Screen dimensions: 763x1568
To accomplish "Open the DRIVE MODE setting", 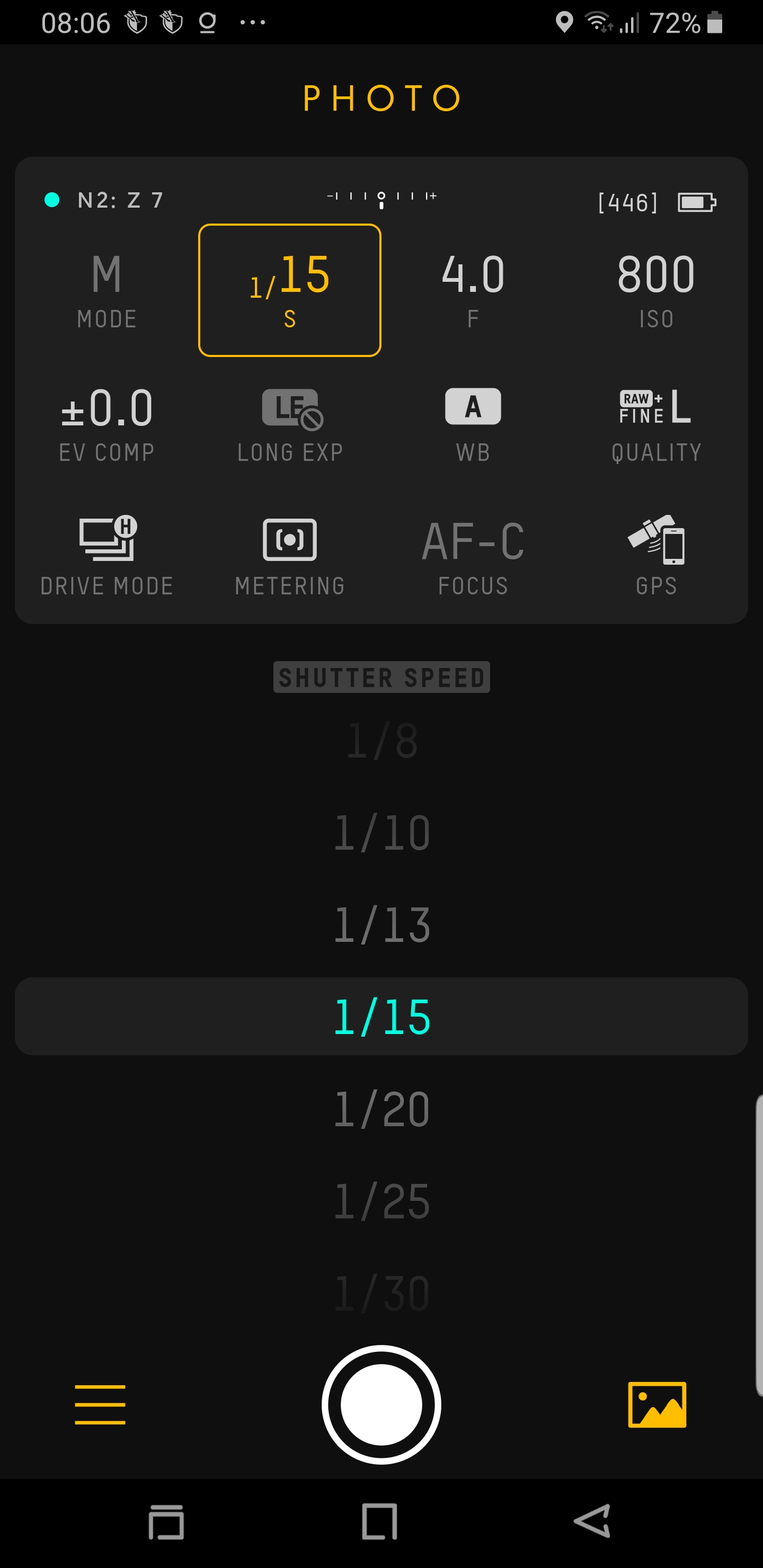I will point(107,556).
